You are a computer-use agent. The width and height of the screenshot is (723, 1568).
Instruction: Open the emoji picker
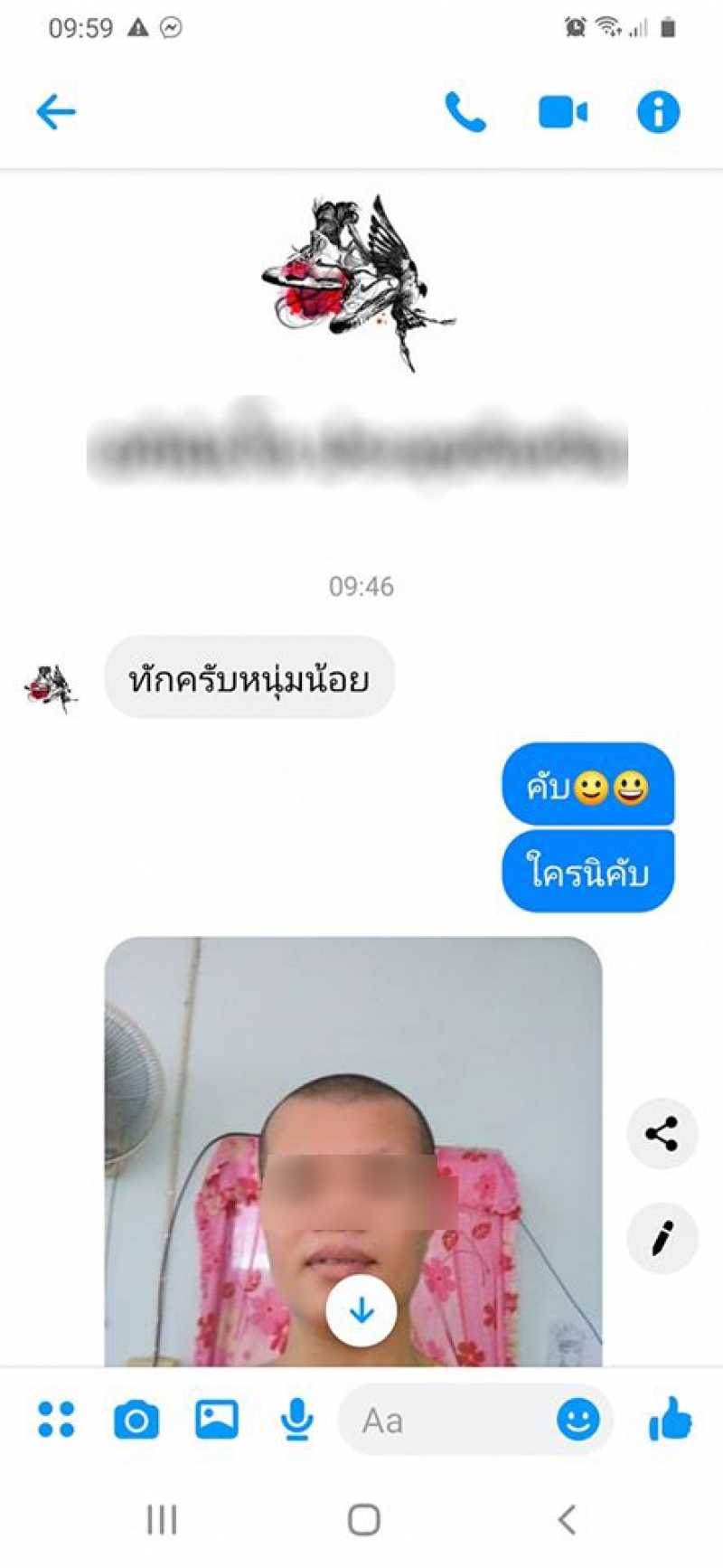(578, 1420)
